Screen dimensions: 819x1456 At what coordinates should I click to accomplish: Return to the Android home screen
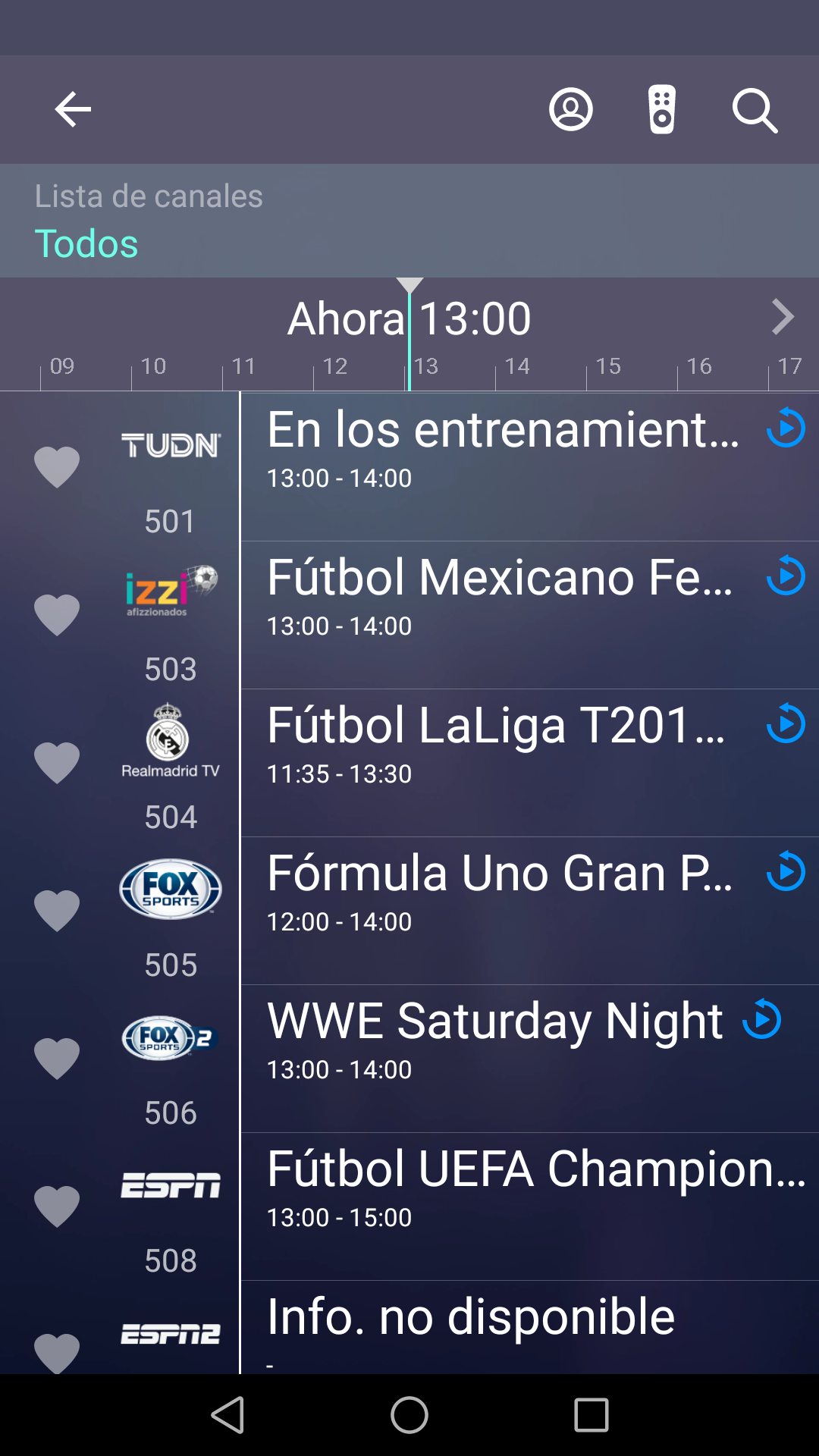(409, 1415)
